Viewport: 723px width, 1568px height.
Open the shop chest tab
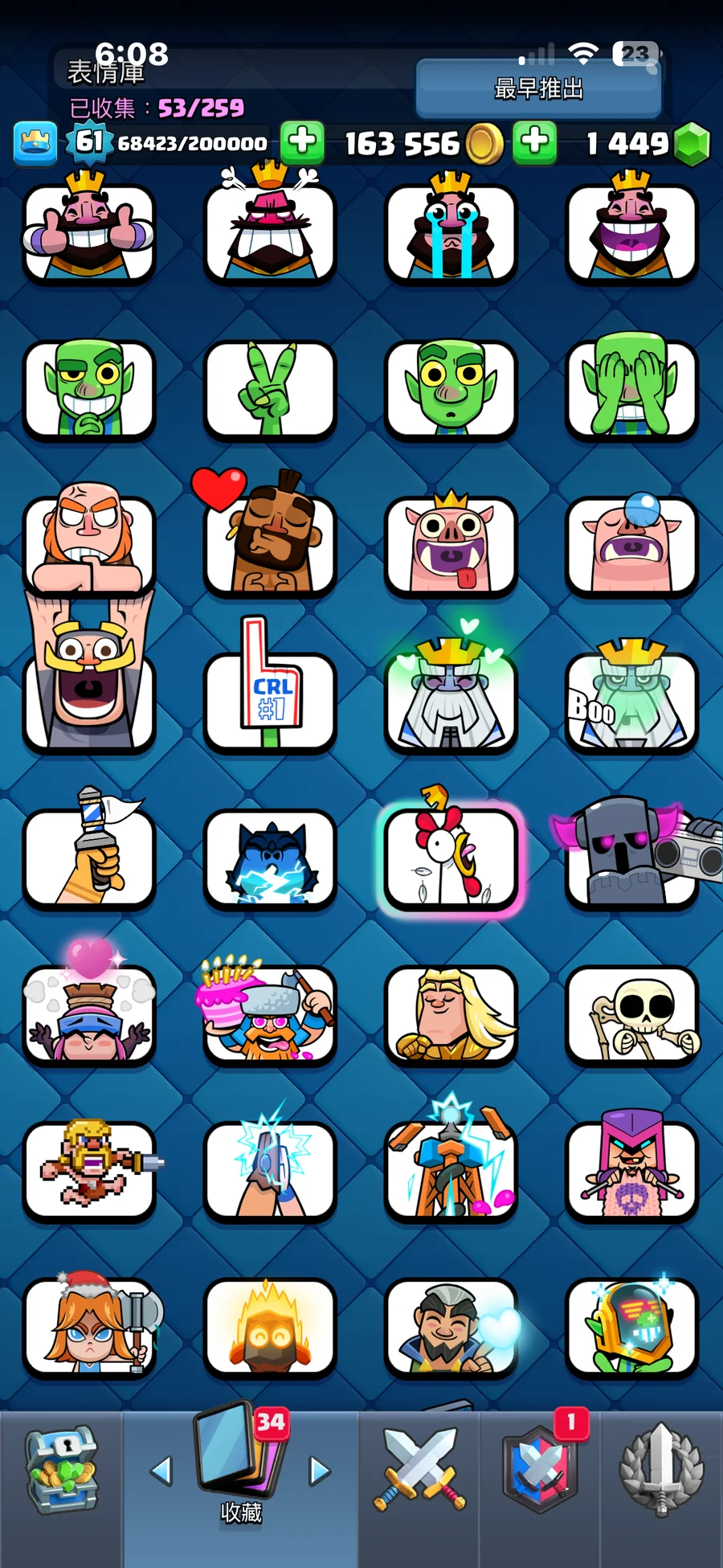(x=62, y=1471)
